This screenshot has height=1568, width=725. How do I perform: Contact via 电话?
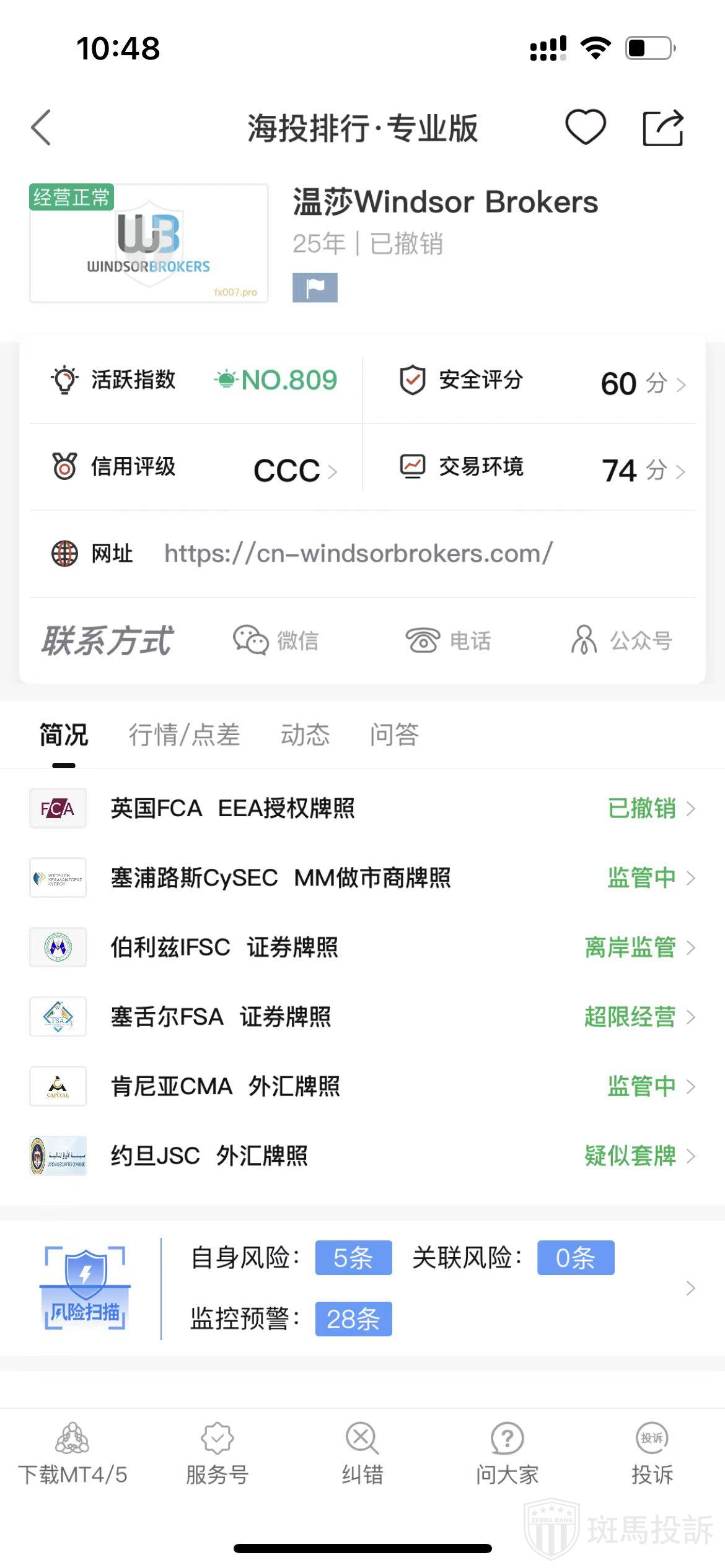448,640
